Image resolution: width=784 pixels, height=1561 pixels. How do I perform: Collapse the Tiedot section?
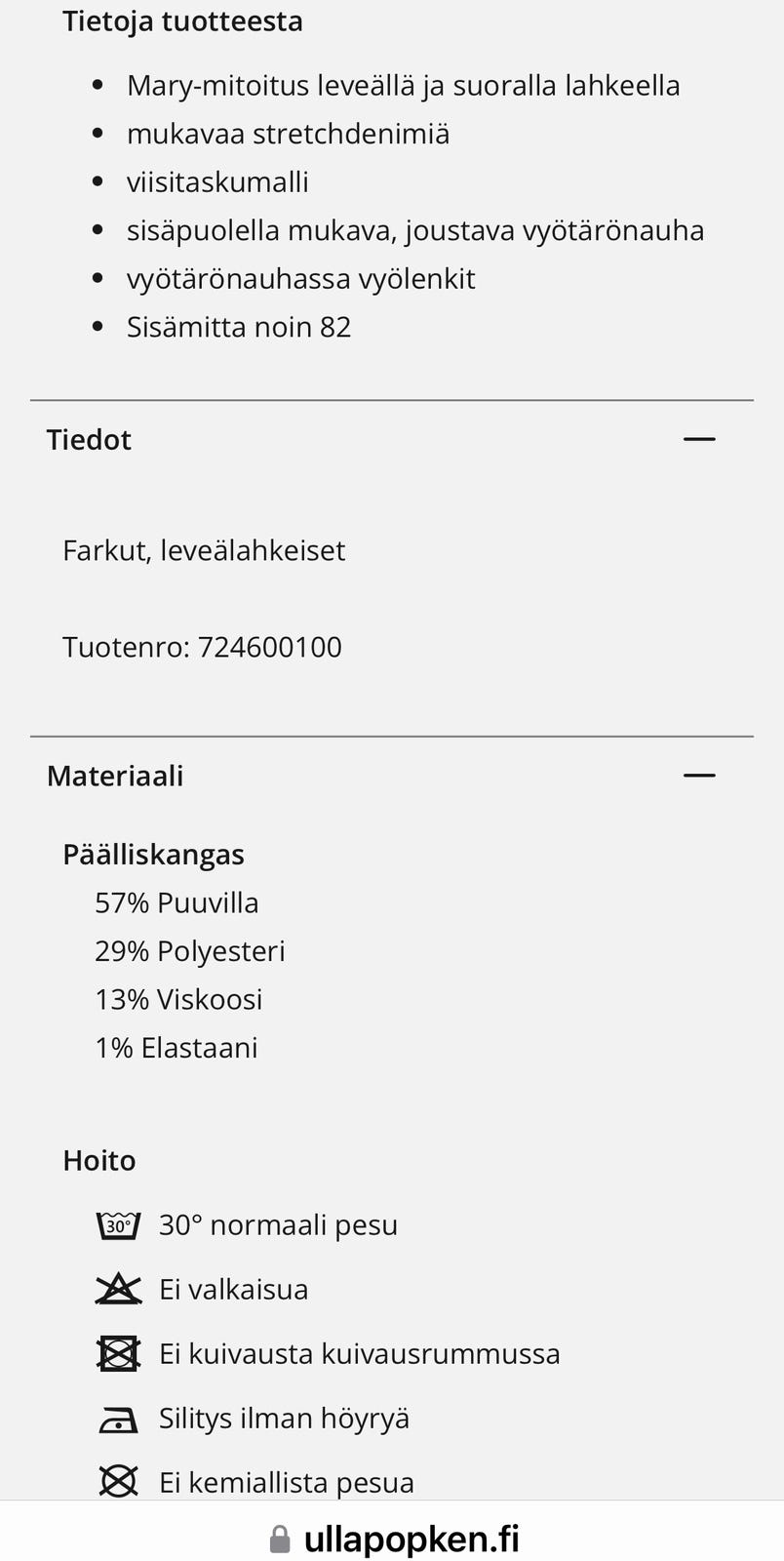tap(698, 439)
